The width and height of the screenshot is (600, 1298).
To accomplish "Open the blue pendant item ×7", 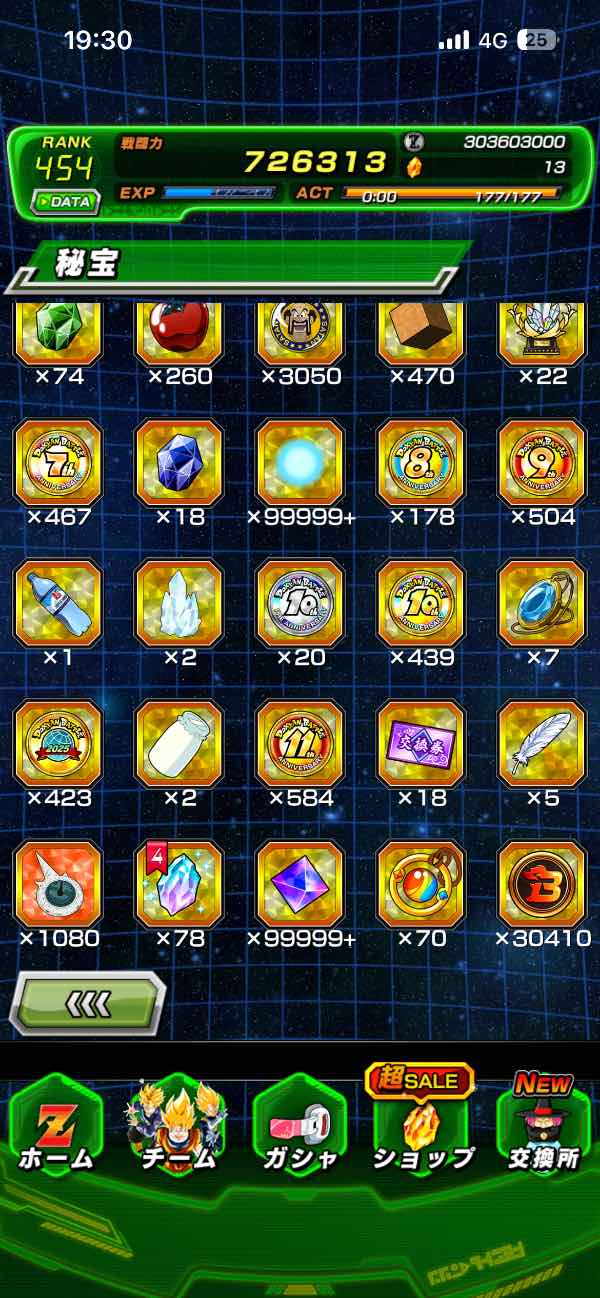I will pos(542,603).
